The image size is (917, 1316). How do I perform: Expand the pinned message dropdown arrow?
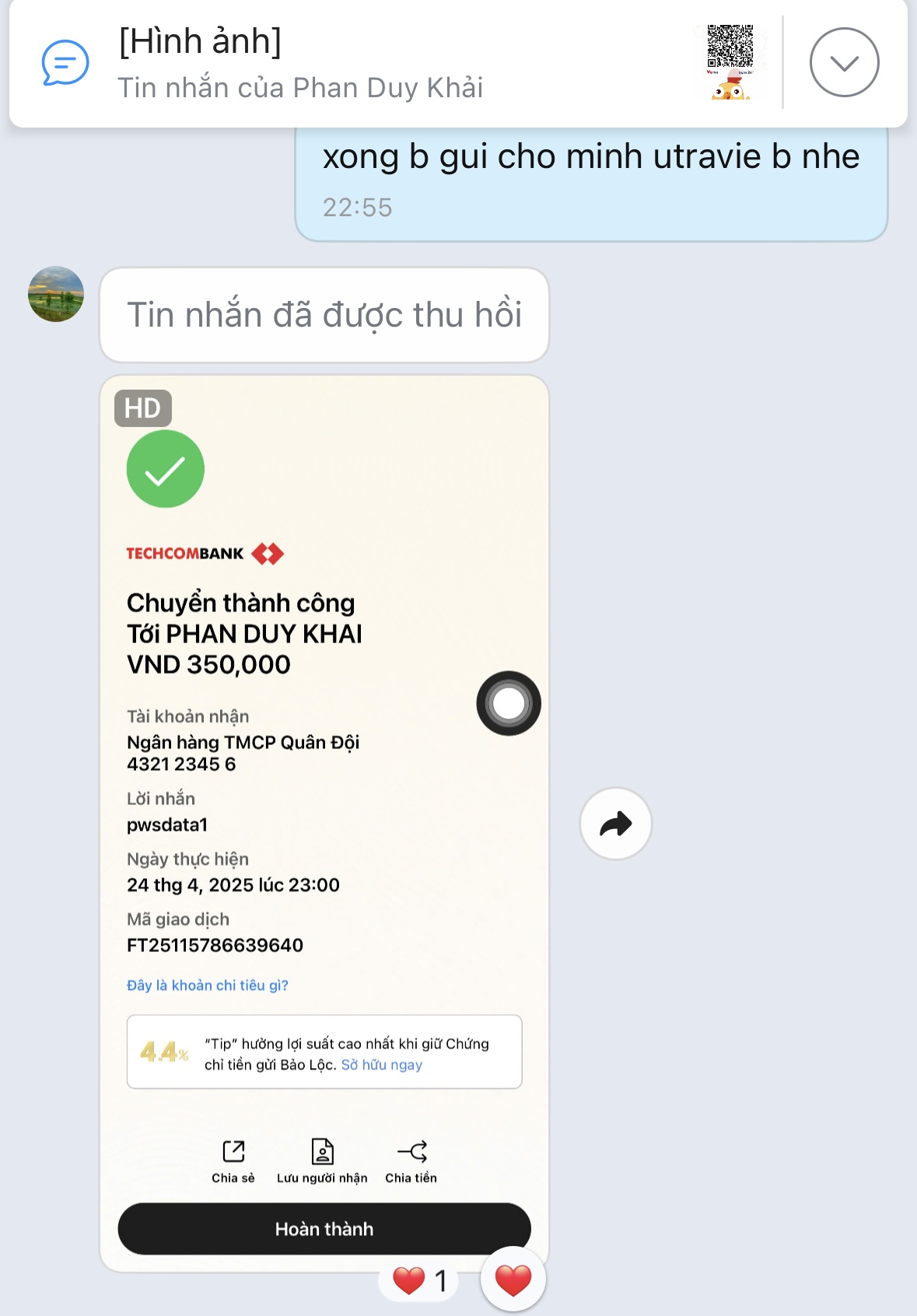tap(844, 62)
